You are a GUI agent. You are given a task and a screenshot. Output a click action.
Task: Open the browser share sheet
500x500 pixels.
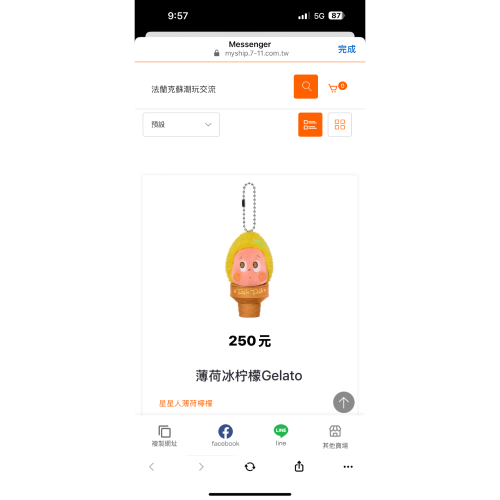pos(299,466)
